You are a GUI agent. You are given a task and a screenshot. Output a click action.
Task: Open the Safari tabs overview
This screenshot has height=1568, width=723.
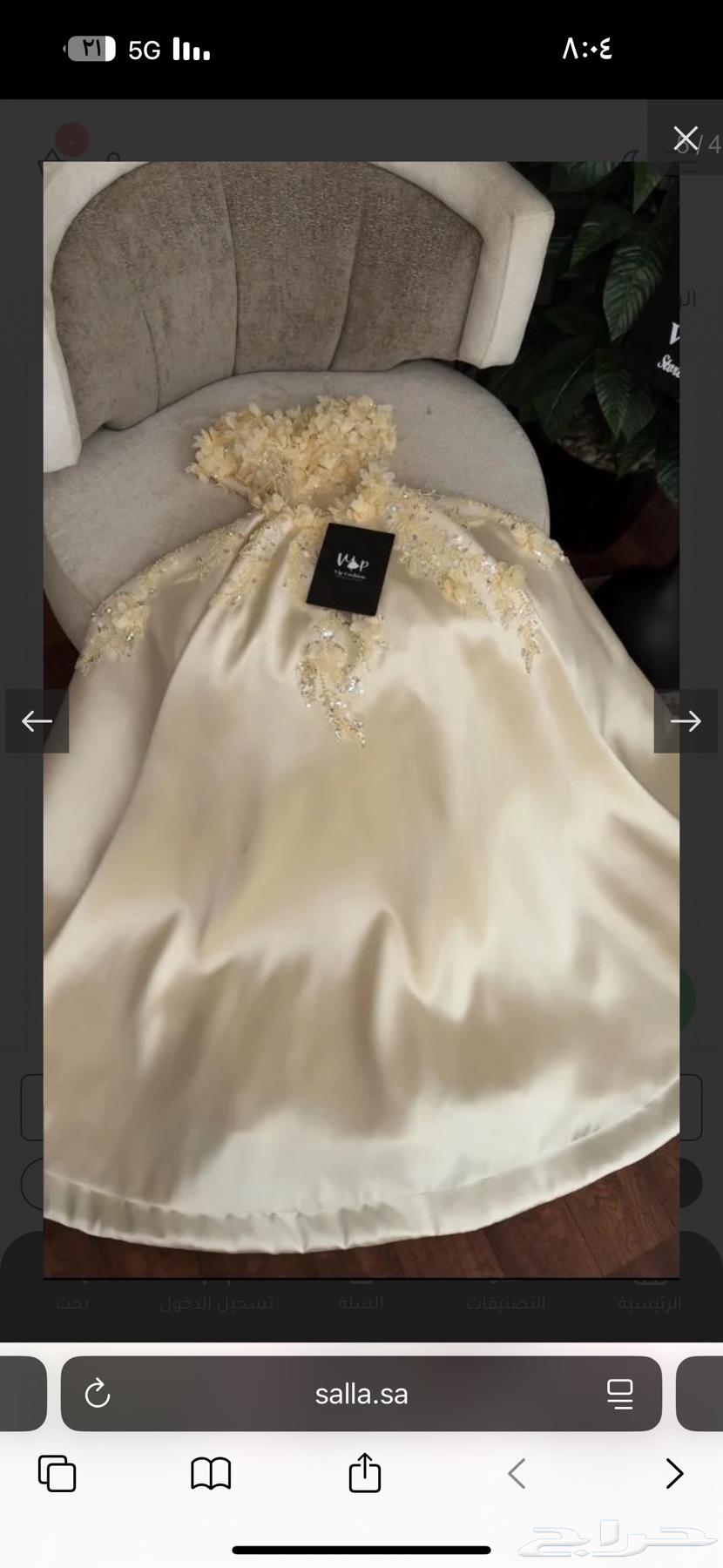57,1473
